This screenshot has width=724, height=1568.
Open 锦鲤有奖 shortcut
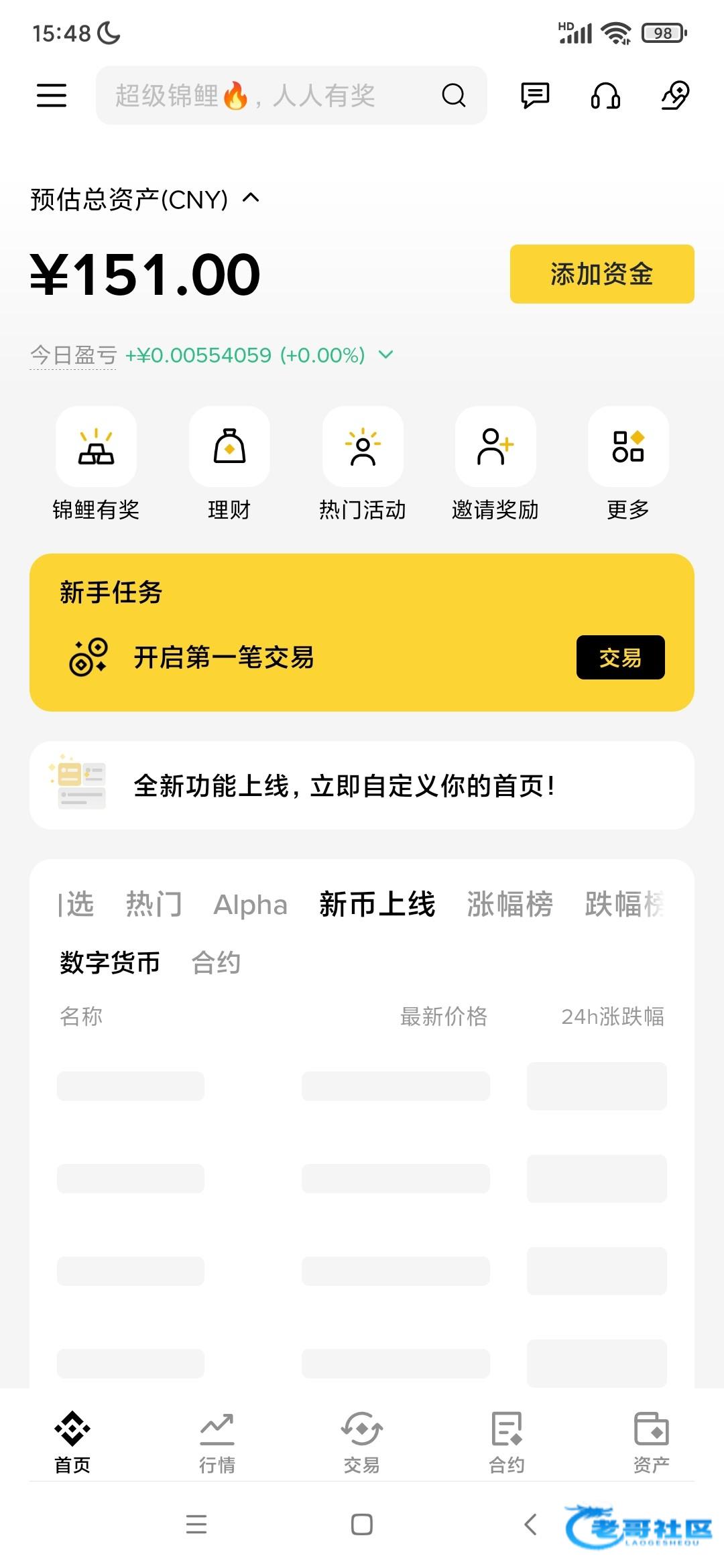tap(96, 448)
